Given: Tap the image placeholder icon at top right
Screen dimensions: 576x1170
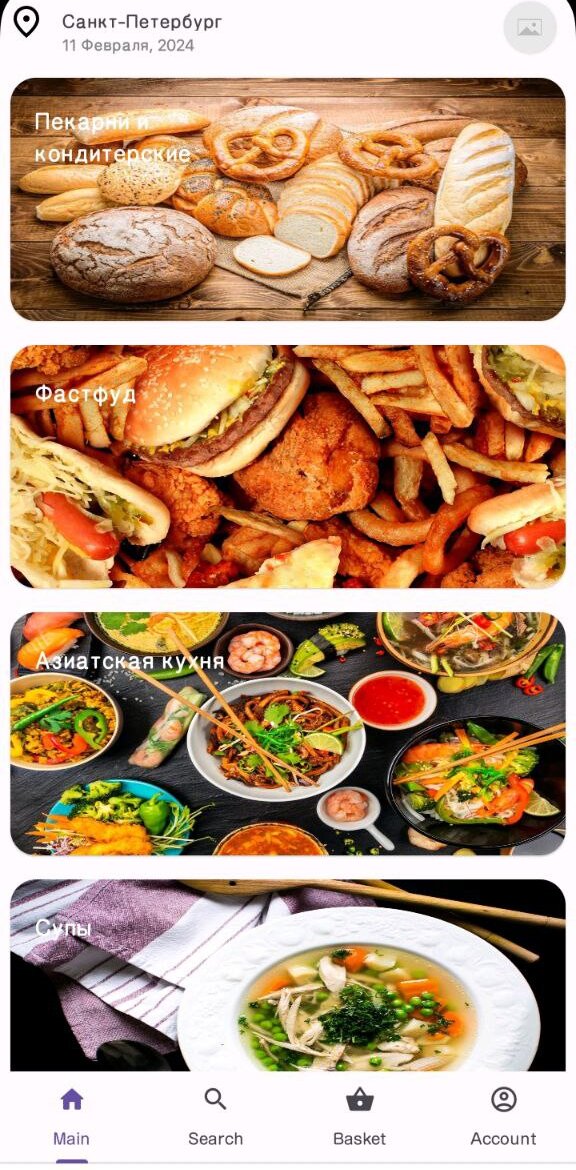Looking at the screenshot, I should click(x=530, y=28).
